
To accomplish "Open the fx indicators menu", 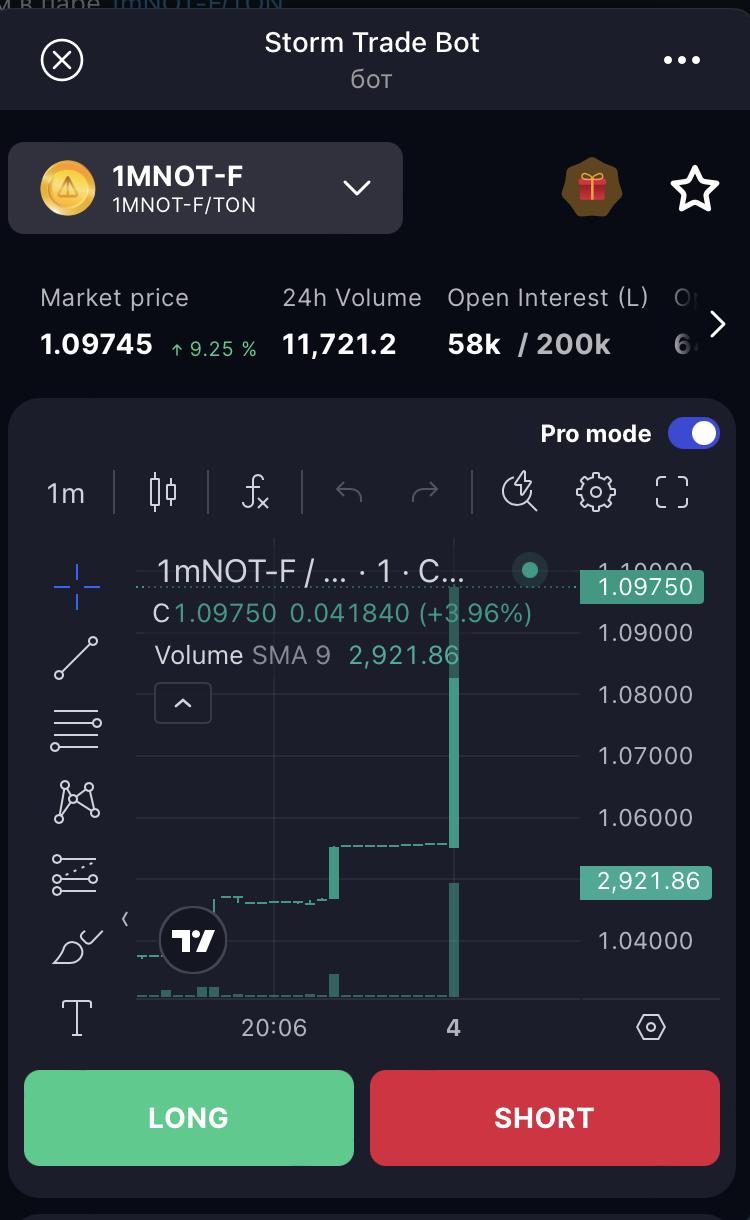I will click(x=256, y=492).
